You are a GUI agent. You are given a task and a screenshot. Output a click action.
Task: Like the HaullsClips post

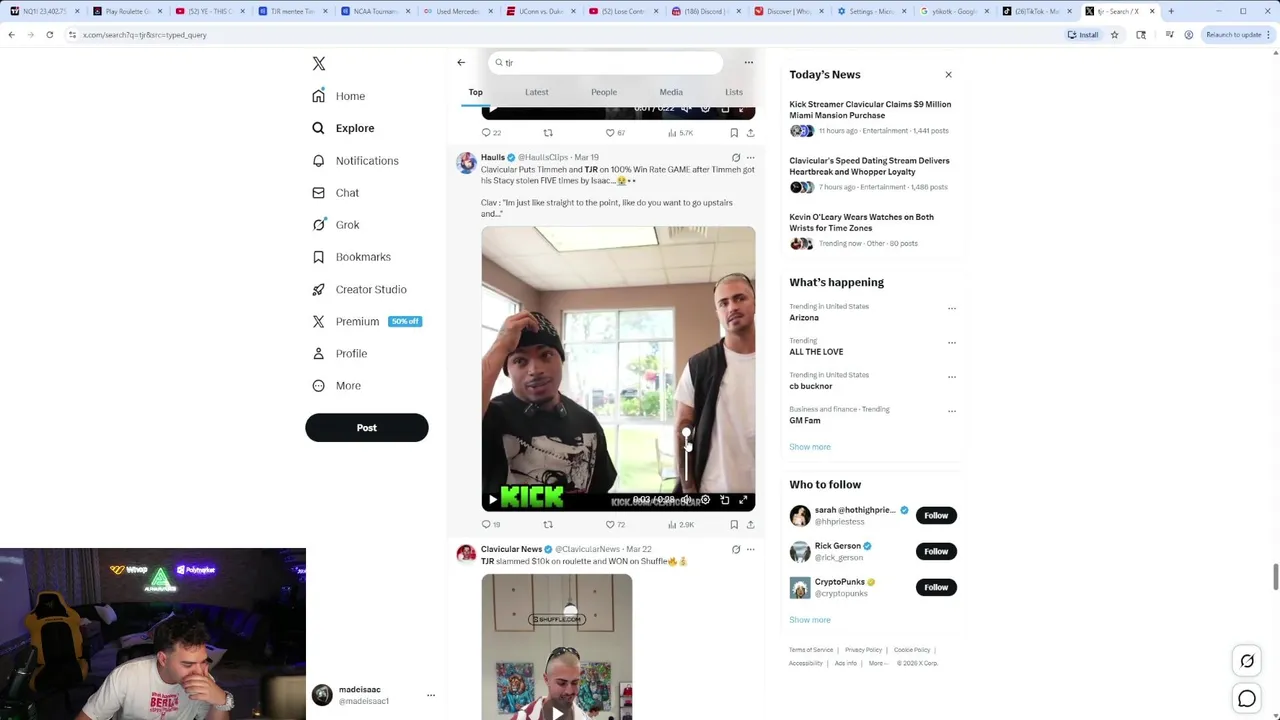click(x=610, y=524)
